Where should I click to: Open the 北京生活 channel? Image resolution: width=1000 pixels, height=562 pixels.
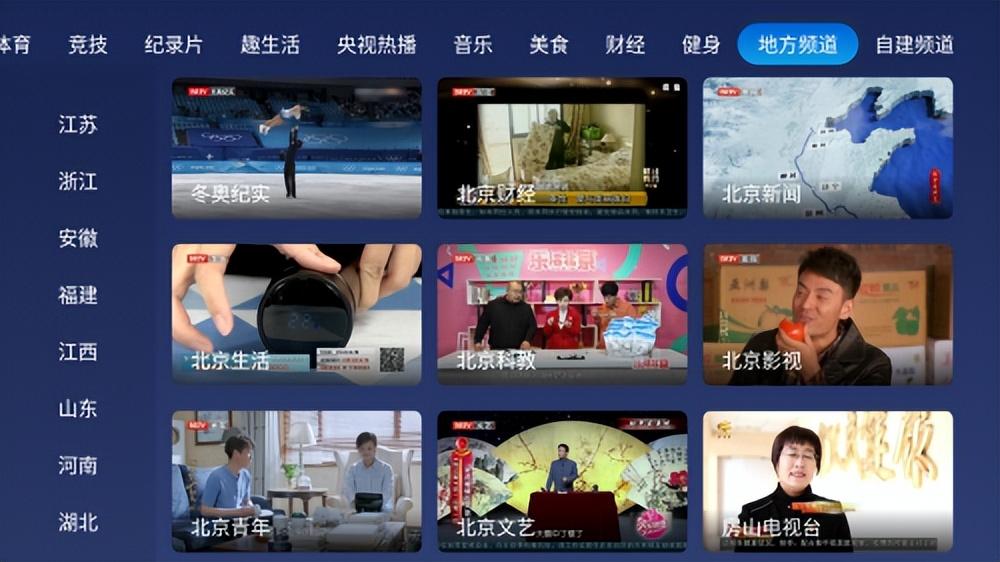click(297, 314)
